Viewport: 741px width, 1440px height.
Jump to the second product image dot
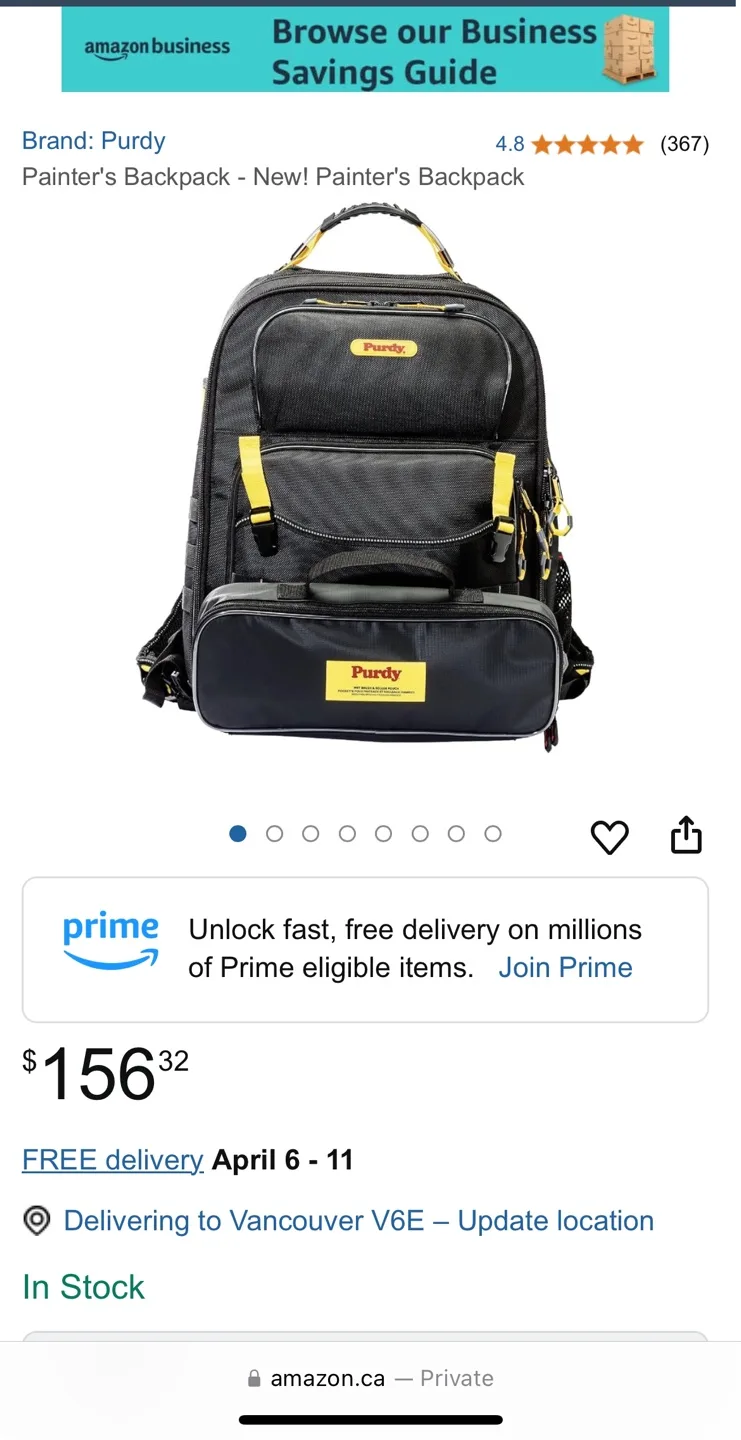274,834
